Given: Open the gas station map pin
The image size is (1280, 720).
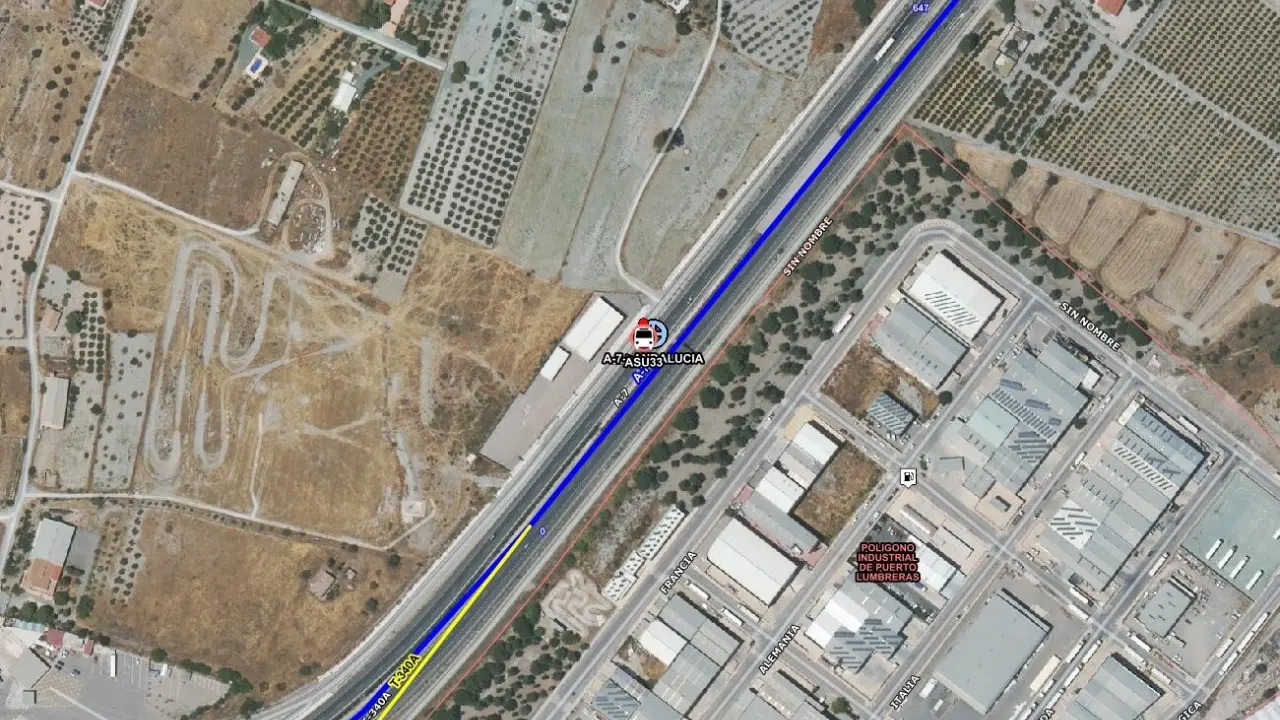Looking at the screenshot, I should 907,477.
